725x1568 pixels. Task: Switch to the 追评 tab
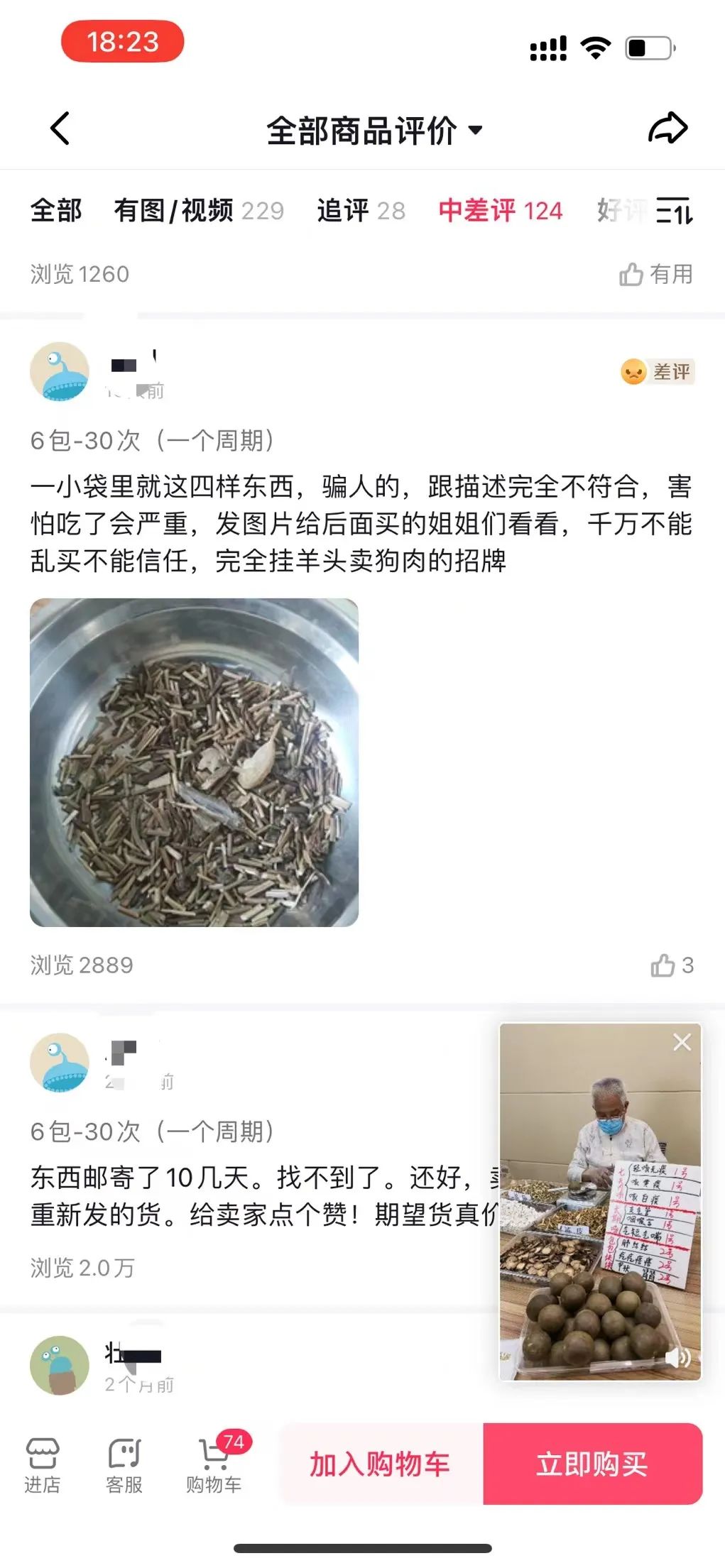point(361,211)
